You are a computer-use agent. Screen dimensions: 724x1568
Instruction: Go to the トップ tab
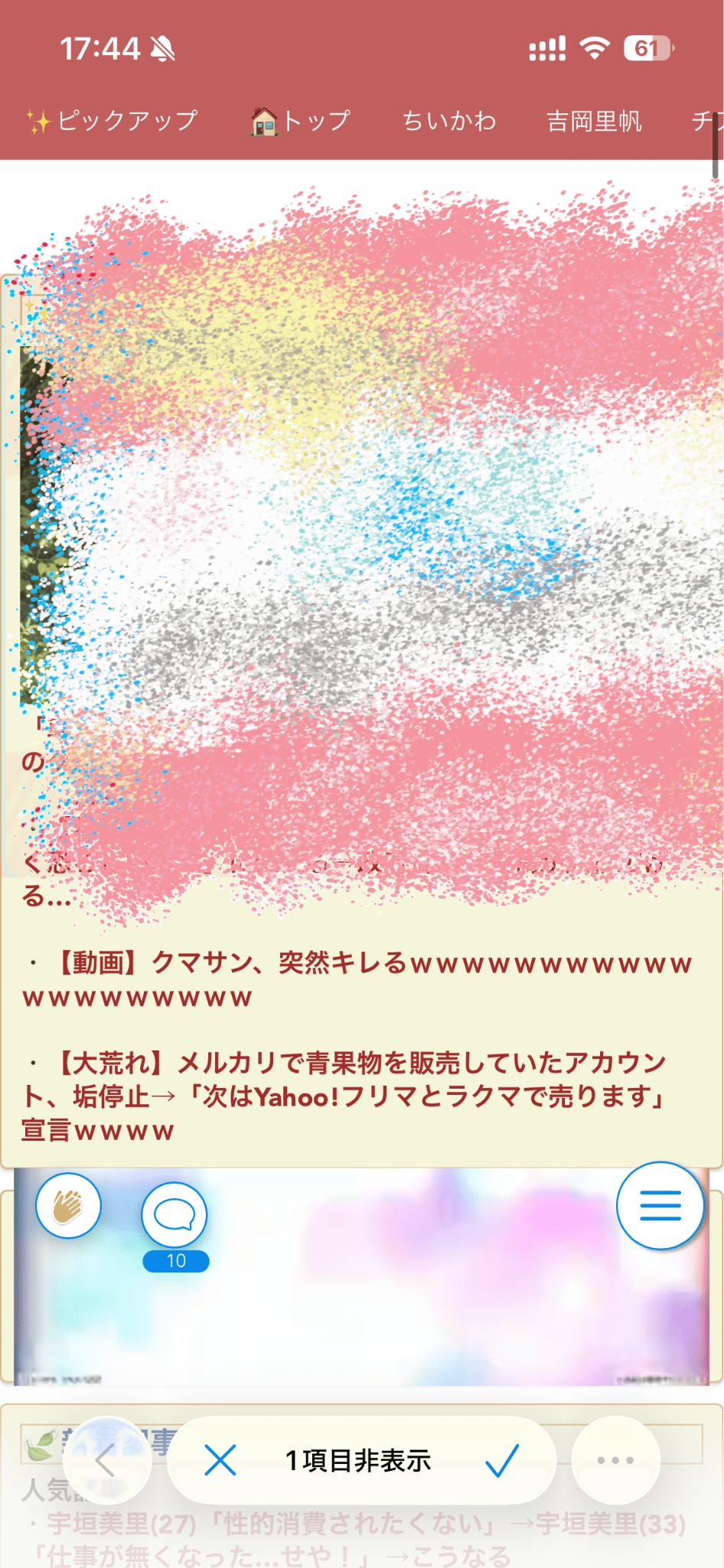tap(301, 121)
